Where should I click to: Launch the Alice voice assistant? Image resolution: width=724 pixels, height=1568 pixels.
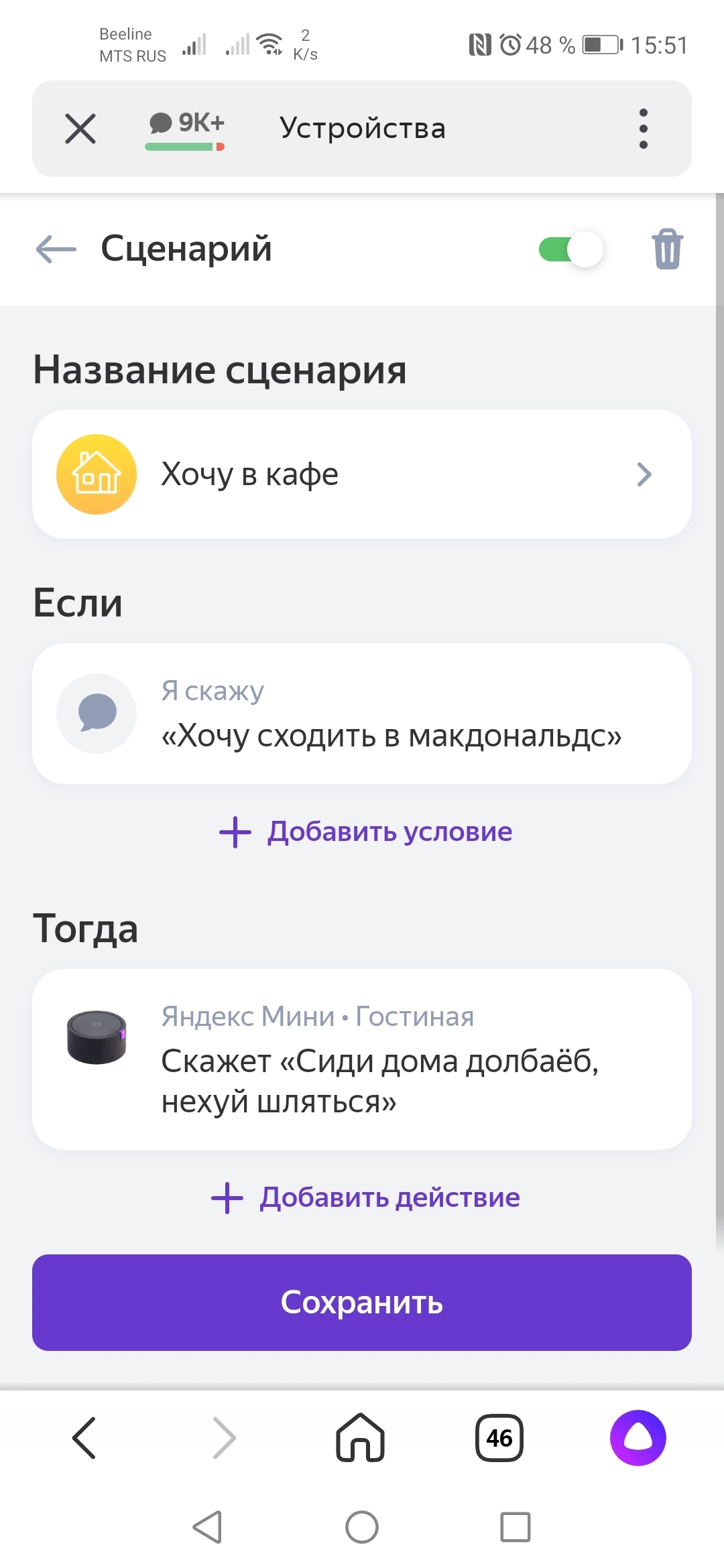[638, 1438]
